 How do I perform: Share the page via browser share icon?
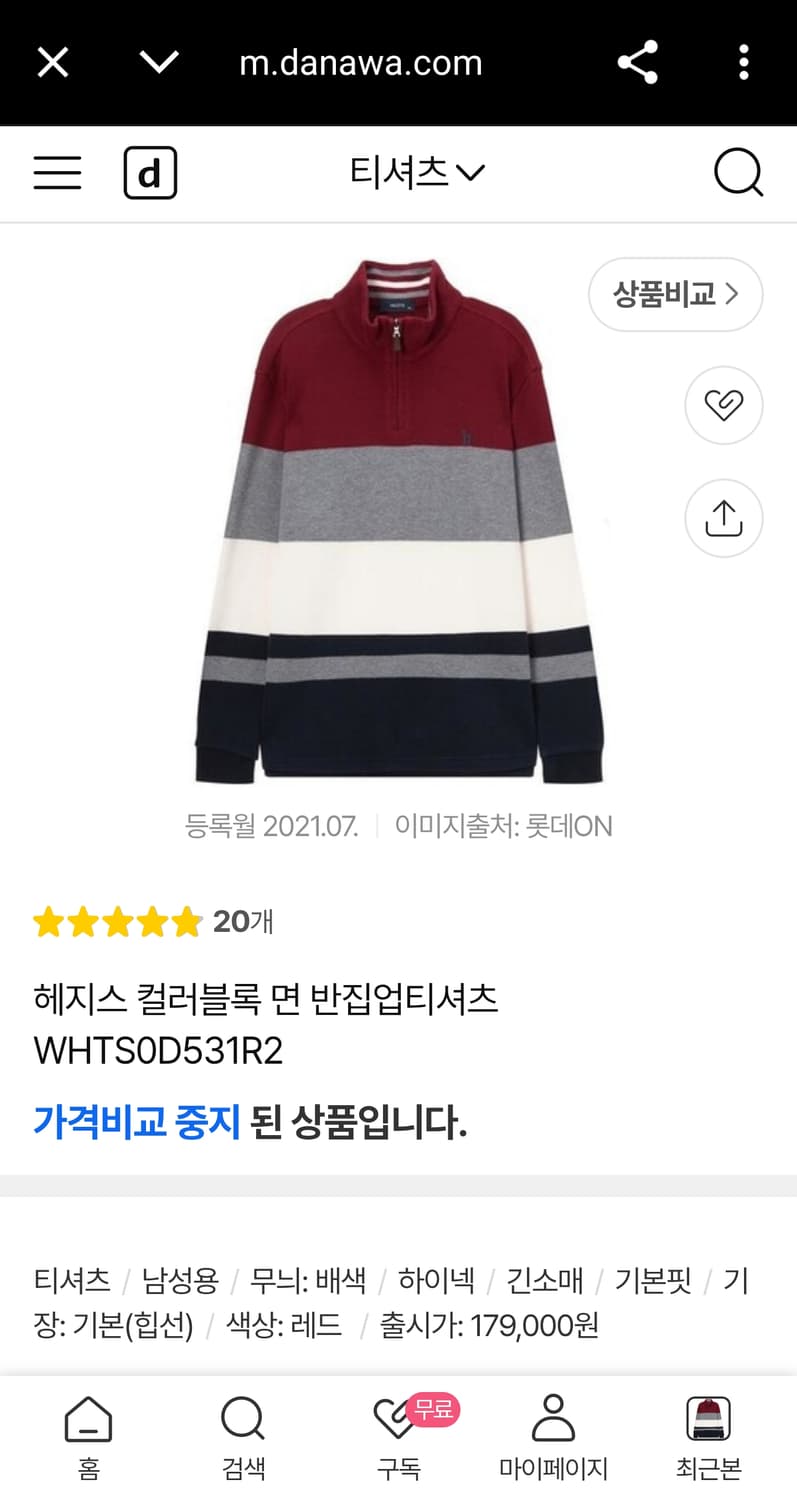(638, 62)
